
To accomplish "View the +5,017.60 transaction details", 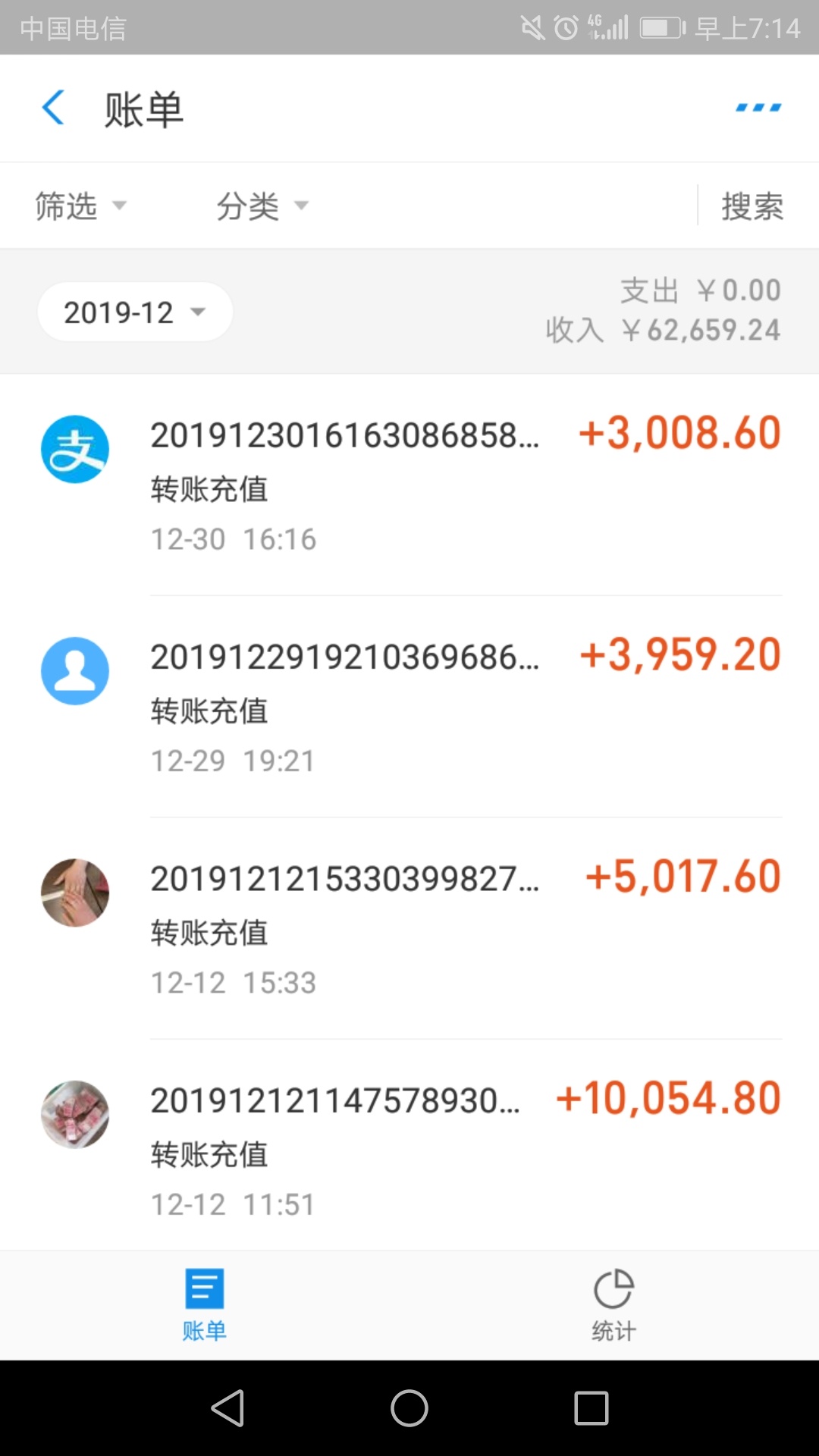I will click(x=409, y=928).
